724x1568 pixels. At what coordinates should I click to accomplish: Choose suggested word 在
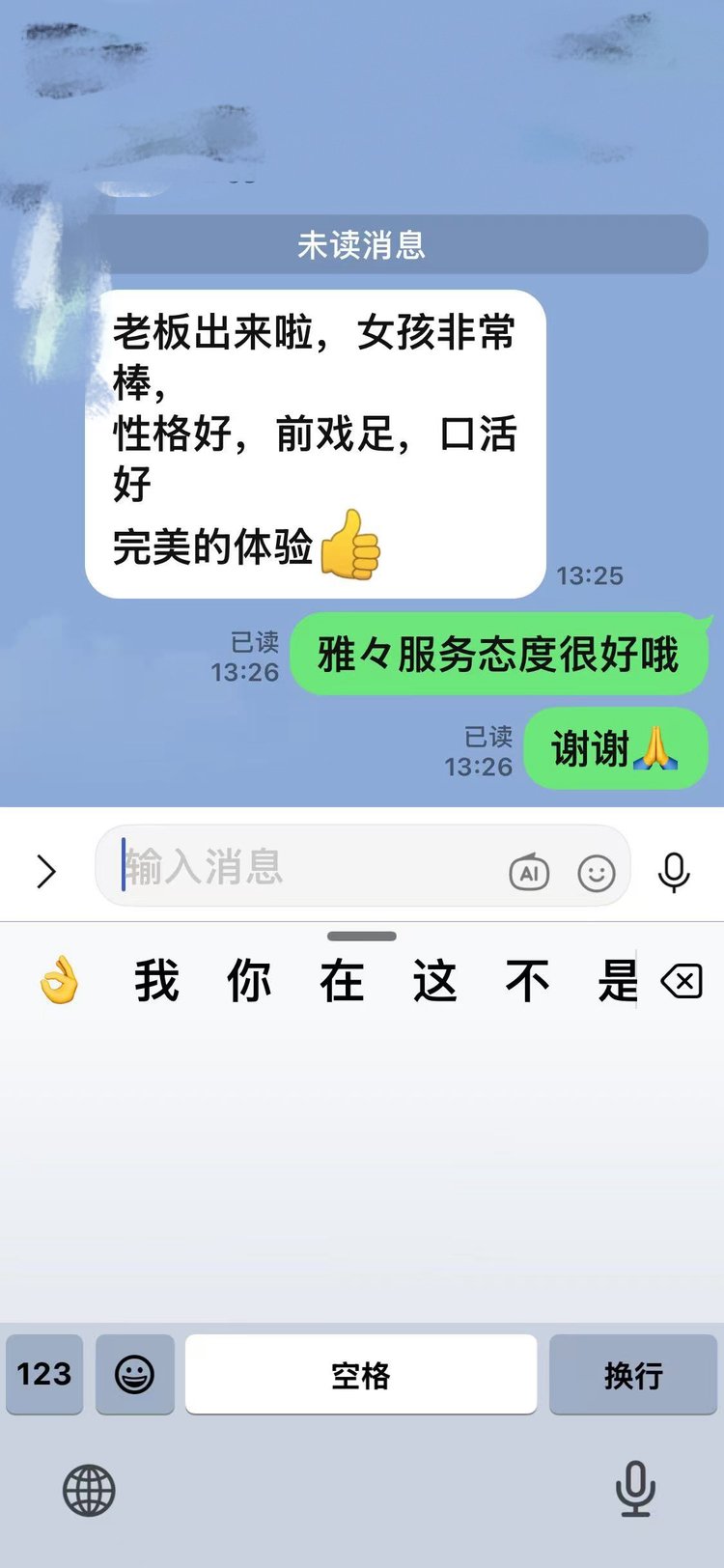click(x=342, y=981)
